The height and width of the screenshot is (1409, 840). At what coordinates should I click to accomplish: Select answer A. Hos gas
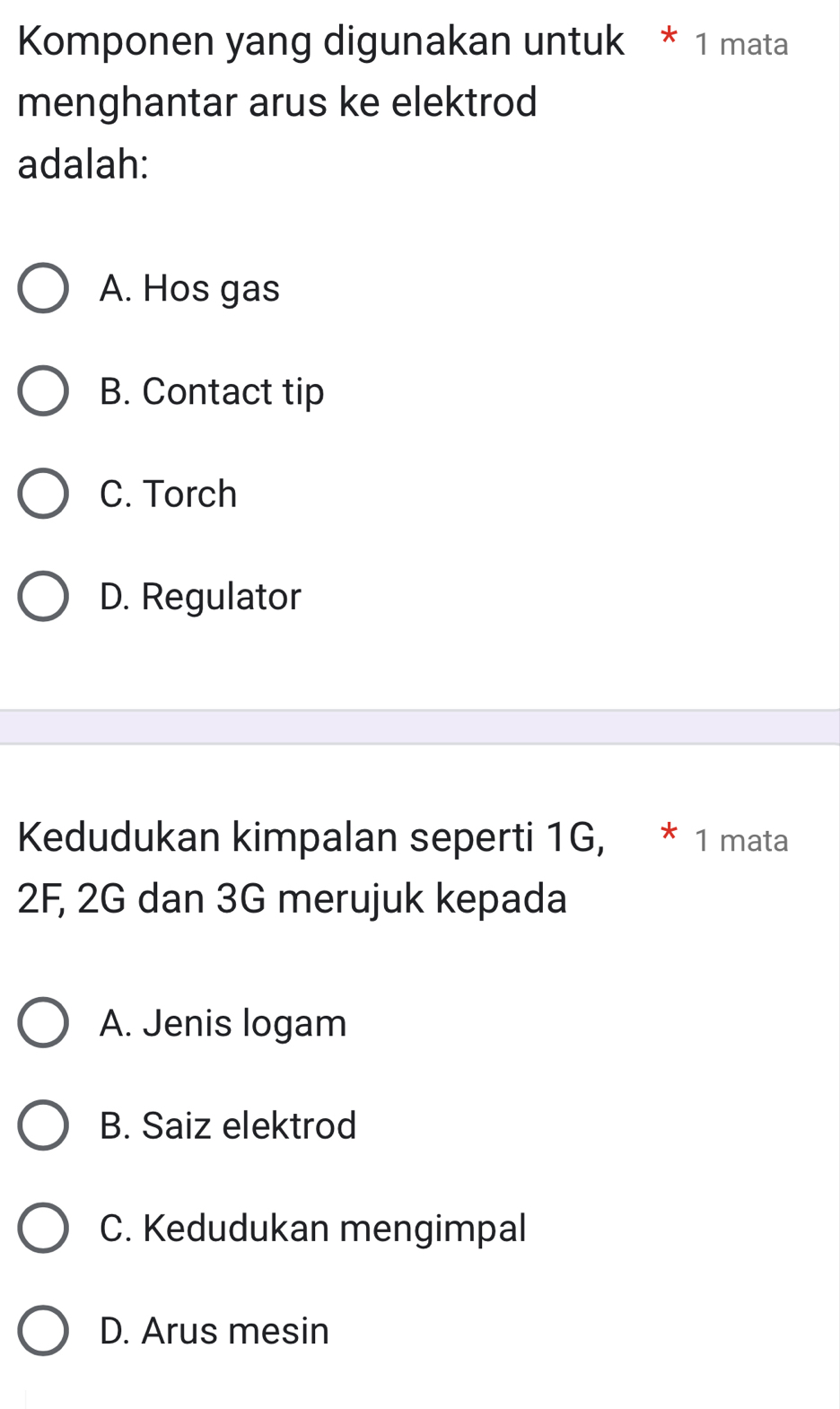[x=43, y=289]
